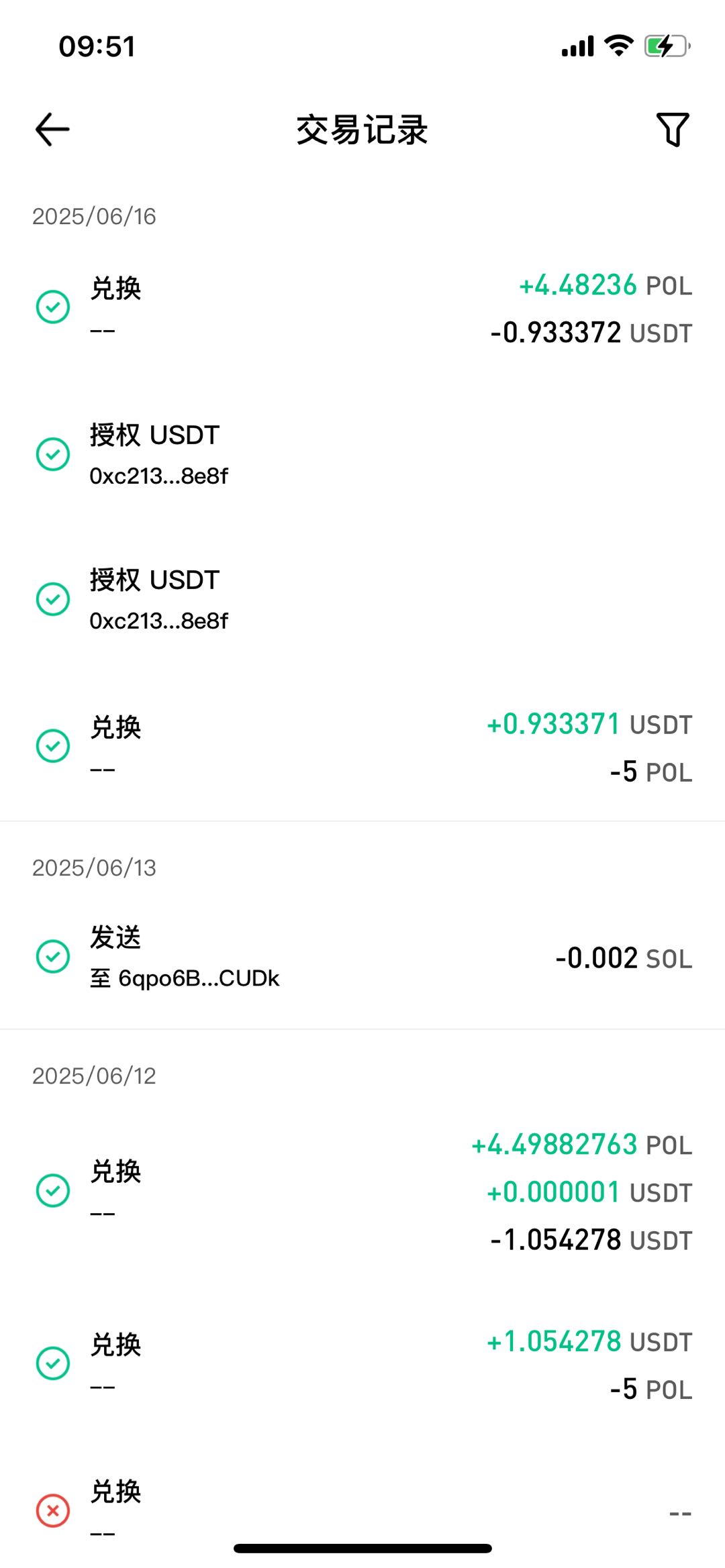Open the swap receiving +1.054278 USDT
Viewport: 725px width, 1568px height.
tap(362, 1364)
